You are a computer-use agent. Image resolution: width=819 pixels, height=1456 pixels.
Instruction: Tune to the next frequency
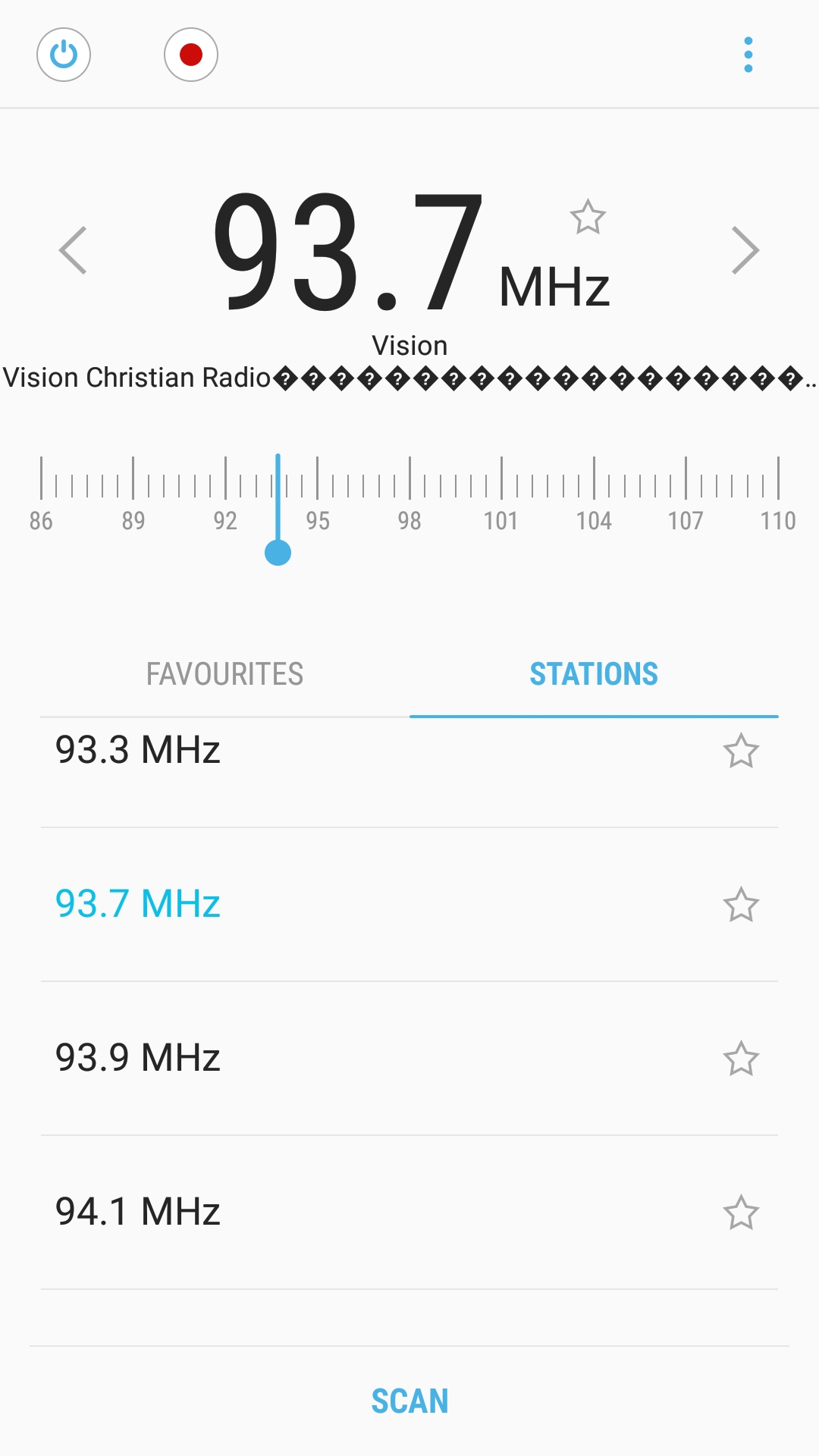pyautogui.click(x=745, y=250)
